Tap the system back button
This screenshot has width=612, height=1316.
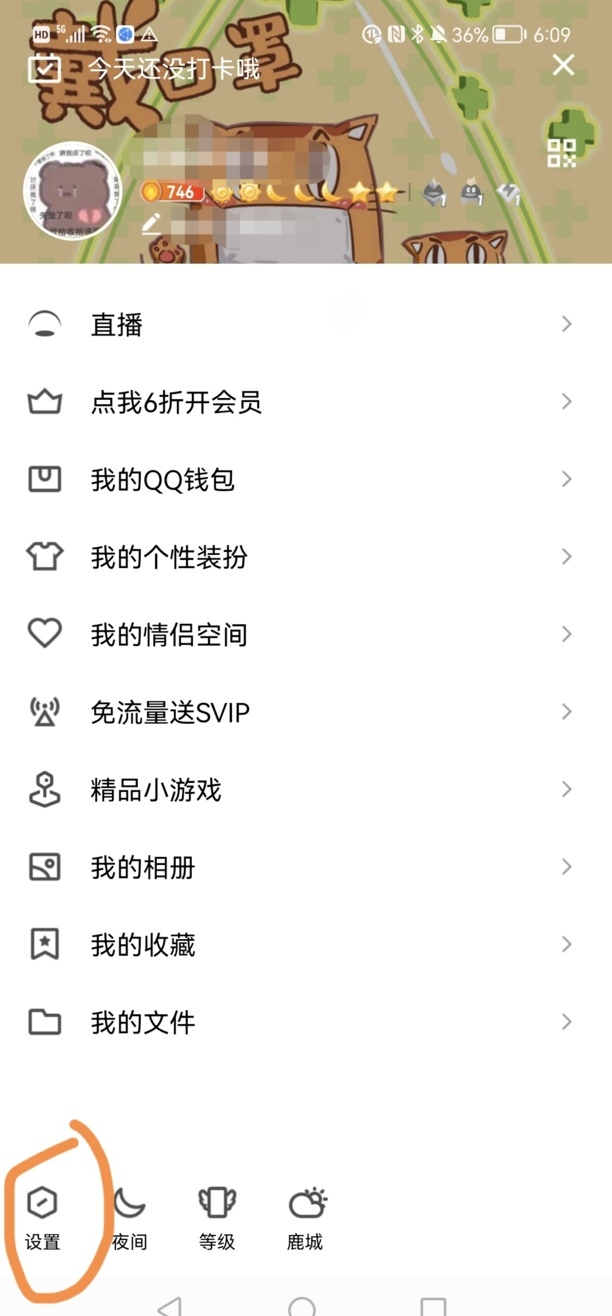pos(170,1304)
